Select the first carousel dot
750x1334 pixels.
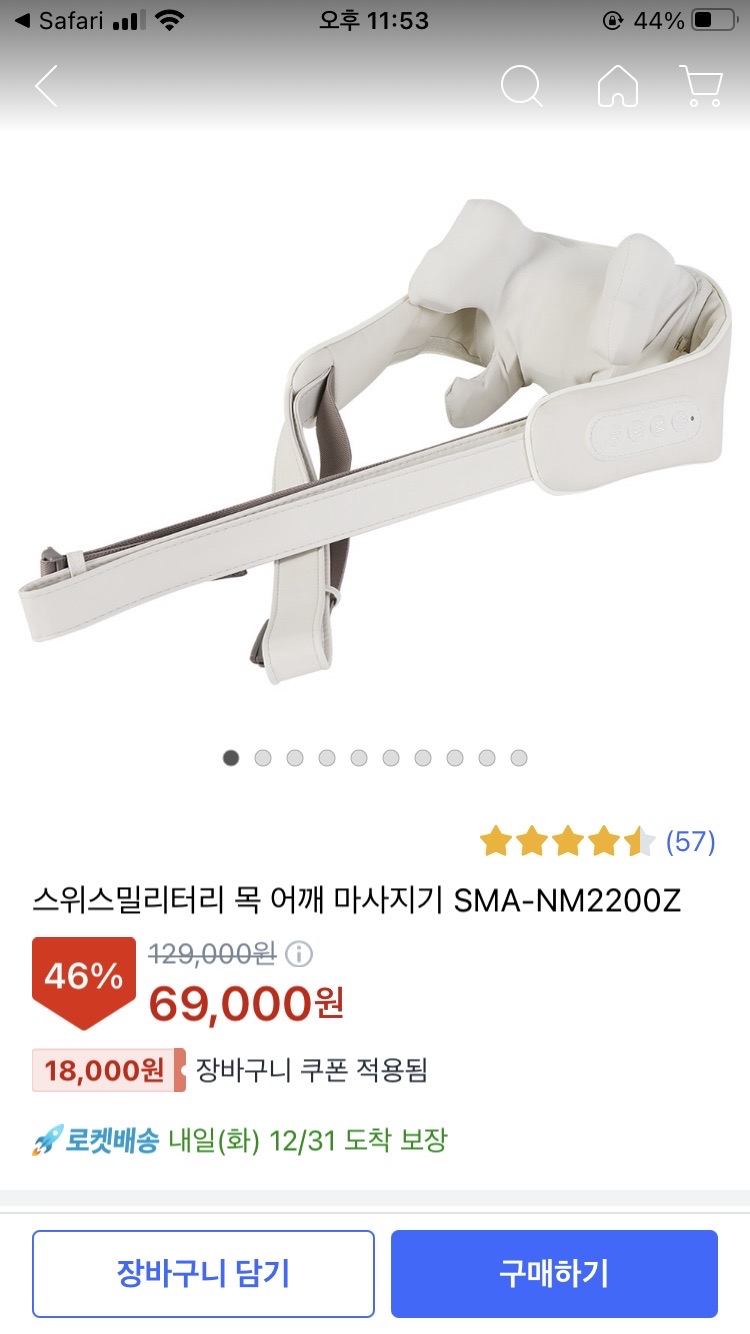(x=231, y=758)
